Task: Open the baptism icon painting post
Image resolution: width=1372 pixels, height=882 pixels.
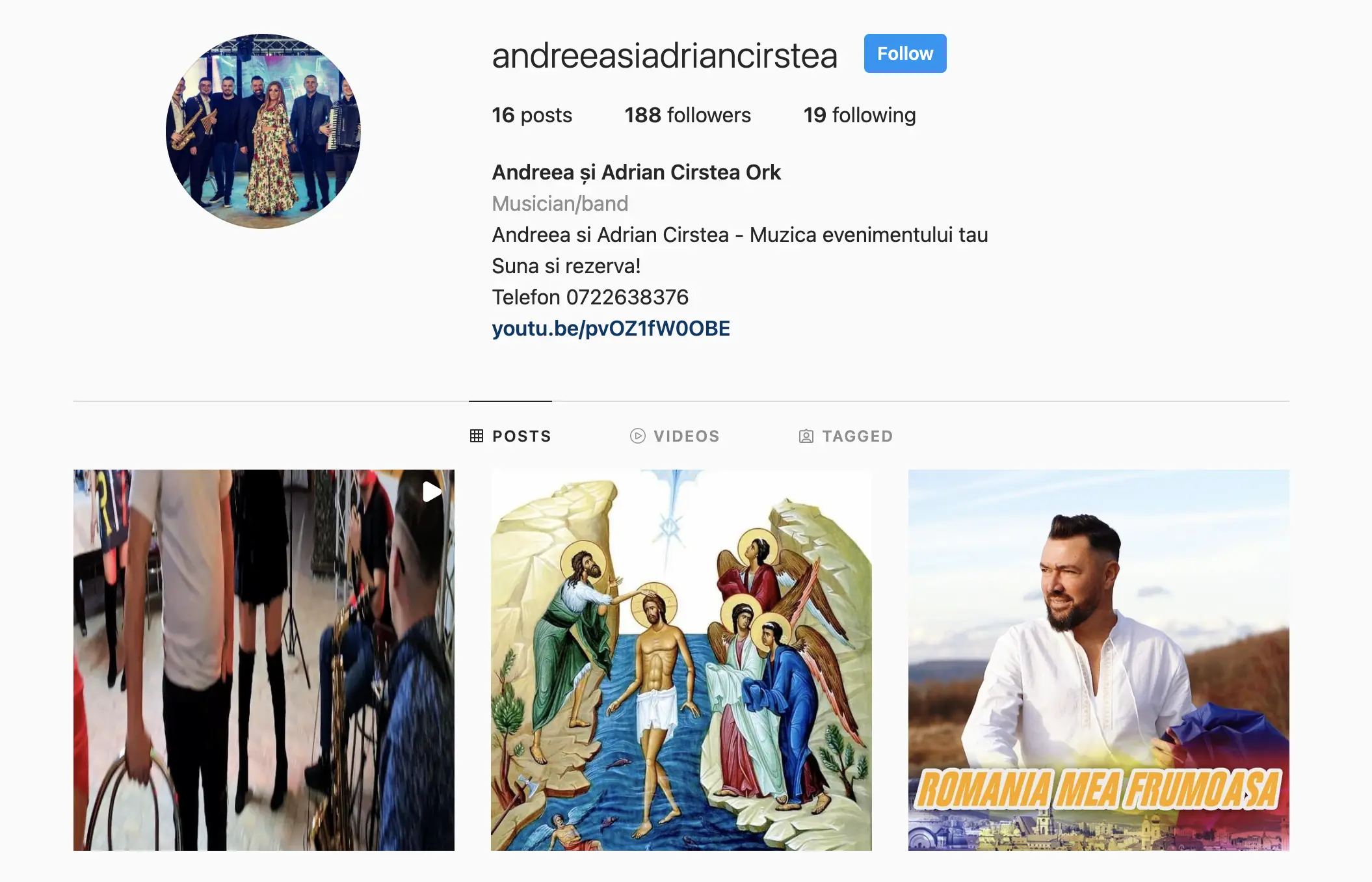Action: pyautogui.click(x=681, y=660)
